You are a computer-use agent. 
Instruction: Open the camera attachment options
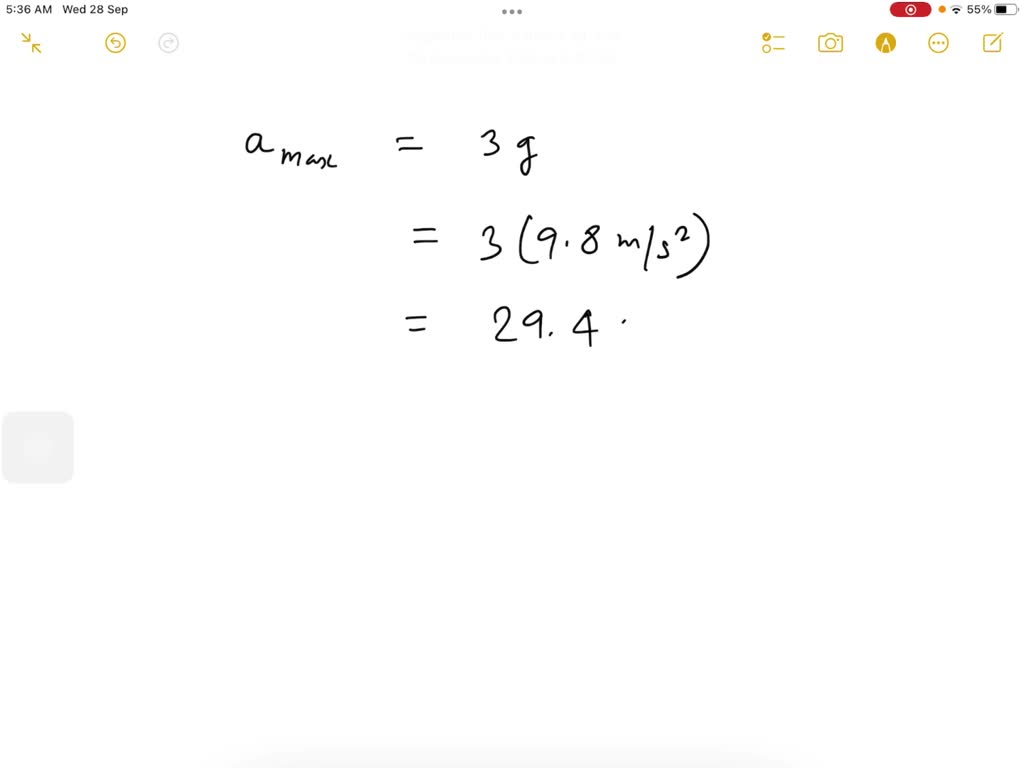pyautogui.click(x=830, y=43)
